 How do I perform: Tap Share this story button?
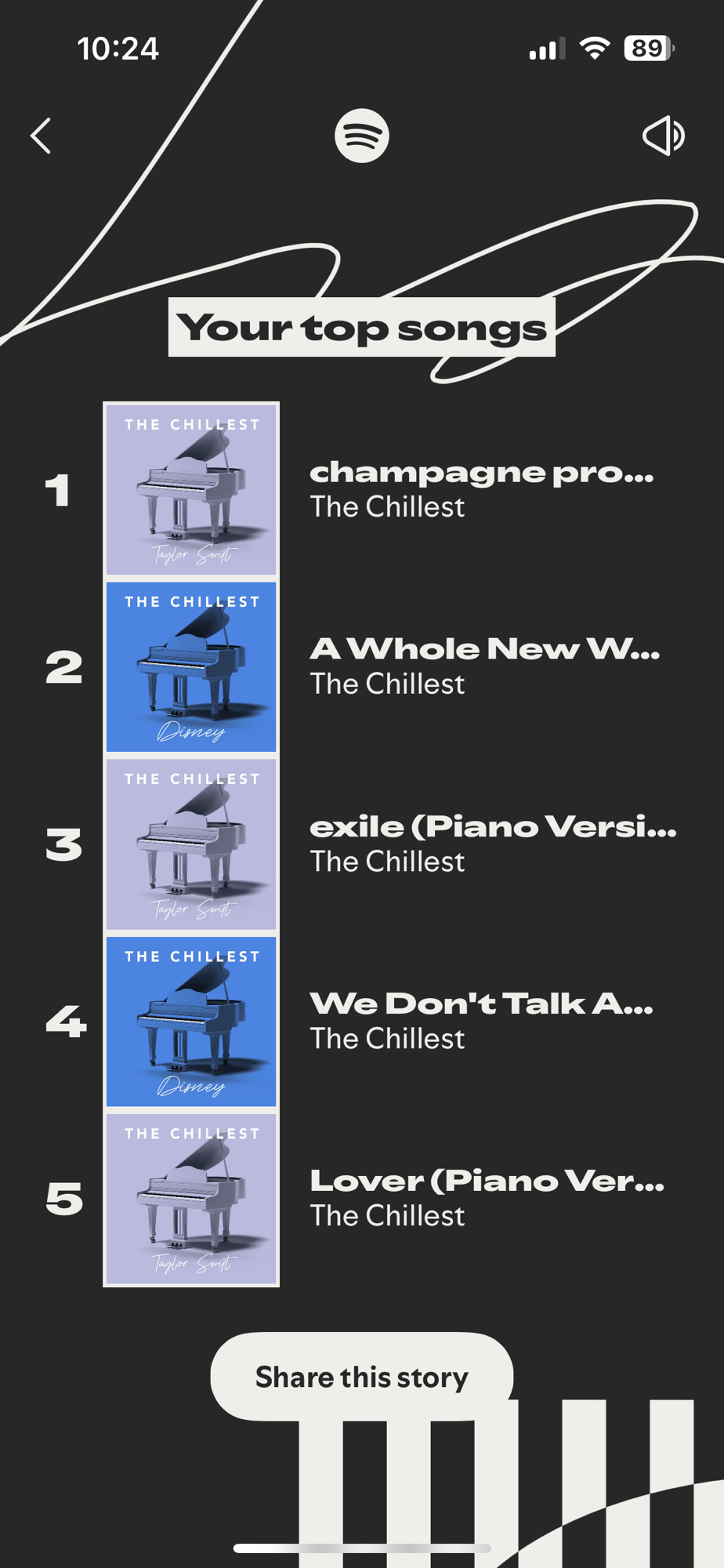coord(361,1376)
